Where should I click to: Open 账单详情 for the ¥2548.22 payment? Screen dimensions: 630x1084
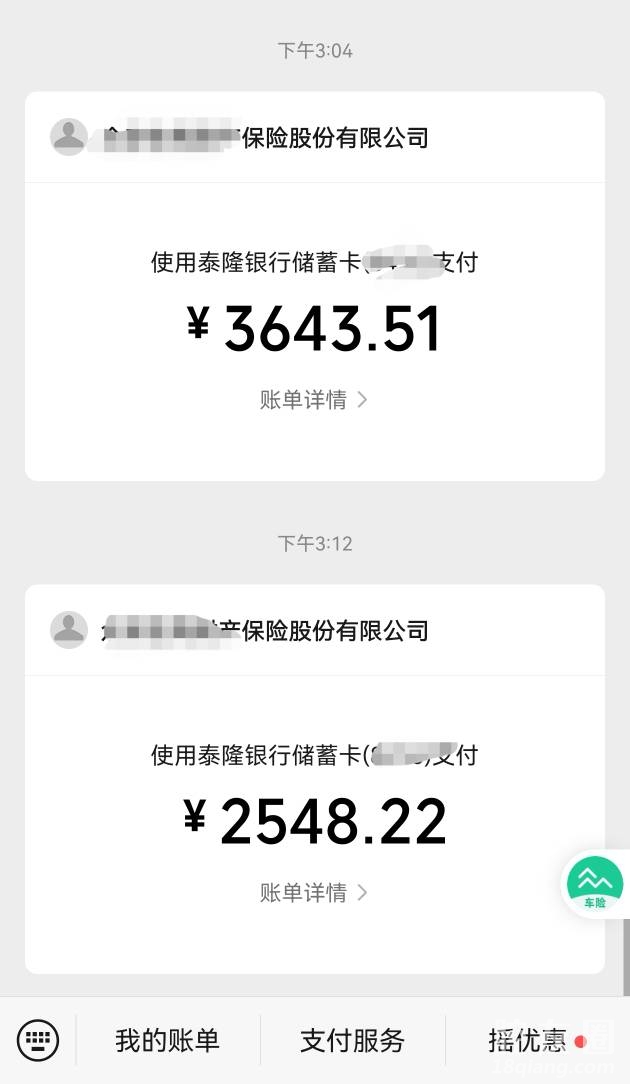pyautogui.click(x=313, y=893)
